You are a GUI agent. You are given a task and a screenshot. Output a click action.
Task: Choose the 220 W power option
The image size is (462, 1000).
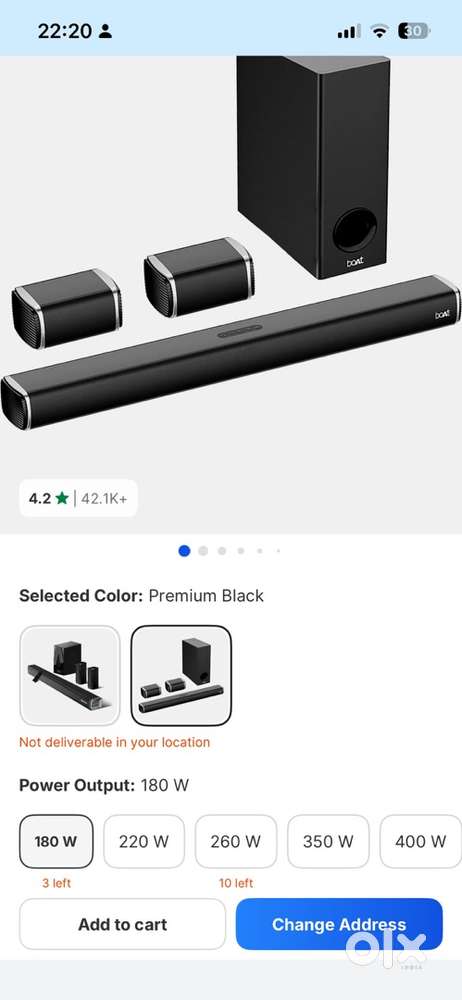[x=144, y=841]
